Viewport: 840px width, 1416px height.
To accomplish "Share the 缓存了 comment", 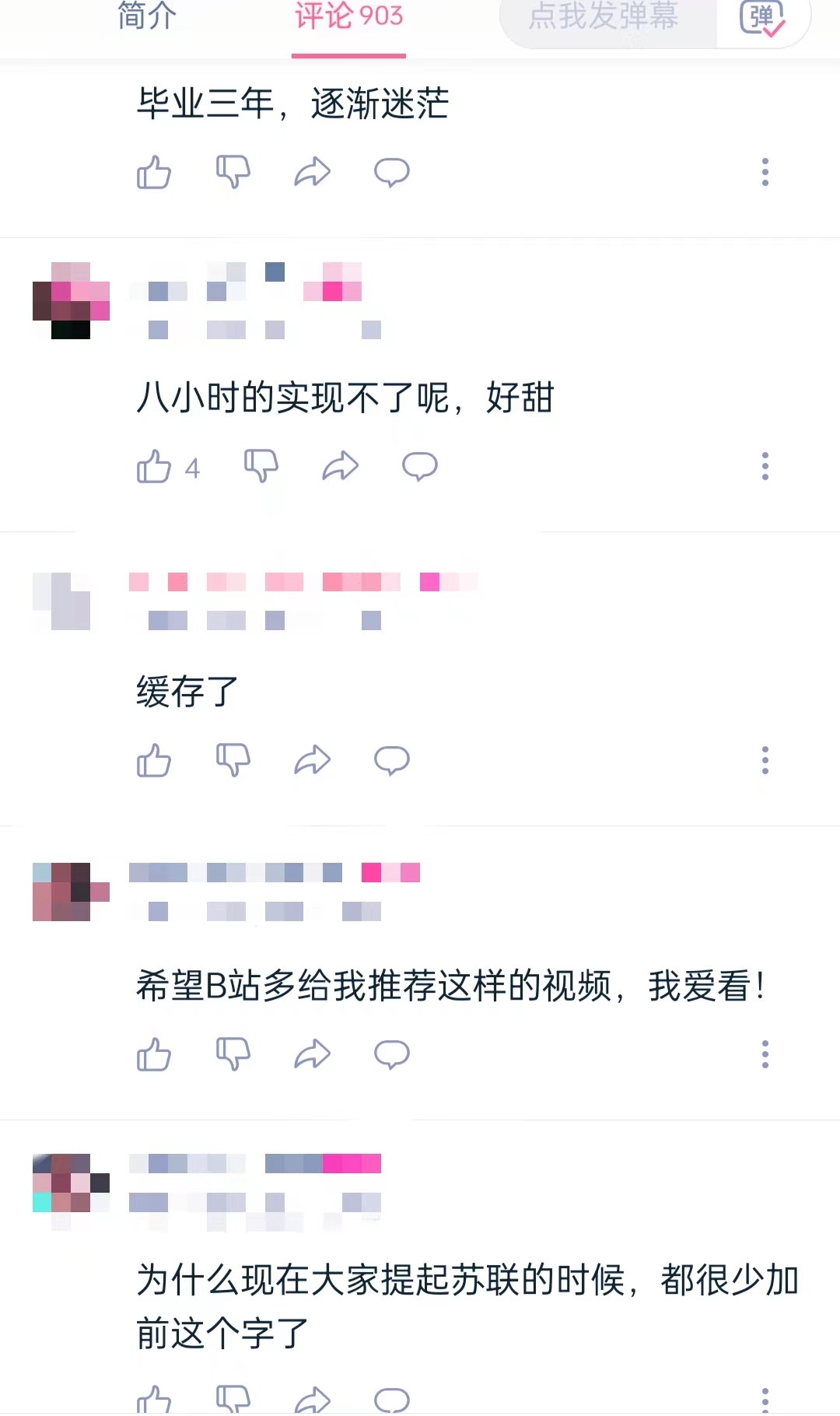I will (x=313, y=760).
